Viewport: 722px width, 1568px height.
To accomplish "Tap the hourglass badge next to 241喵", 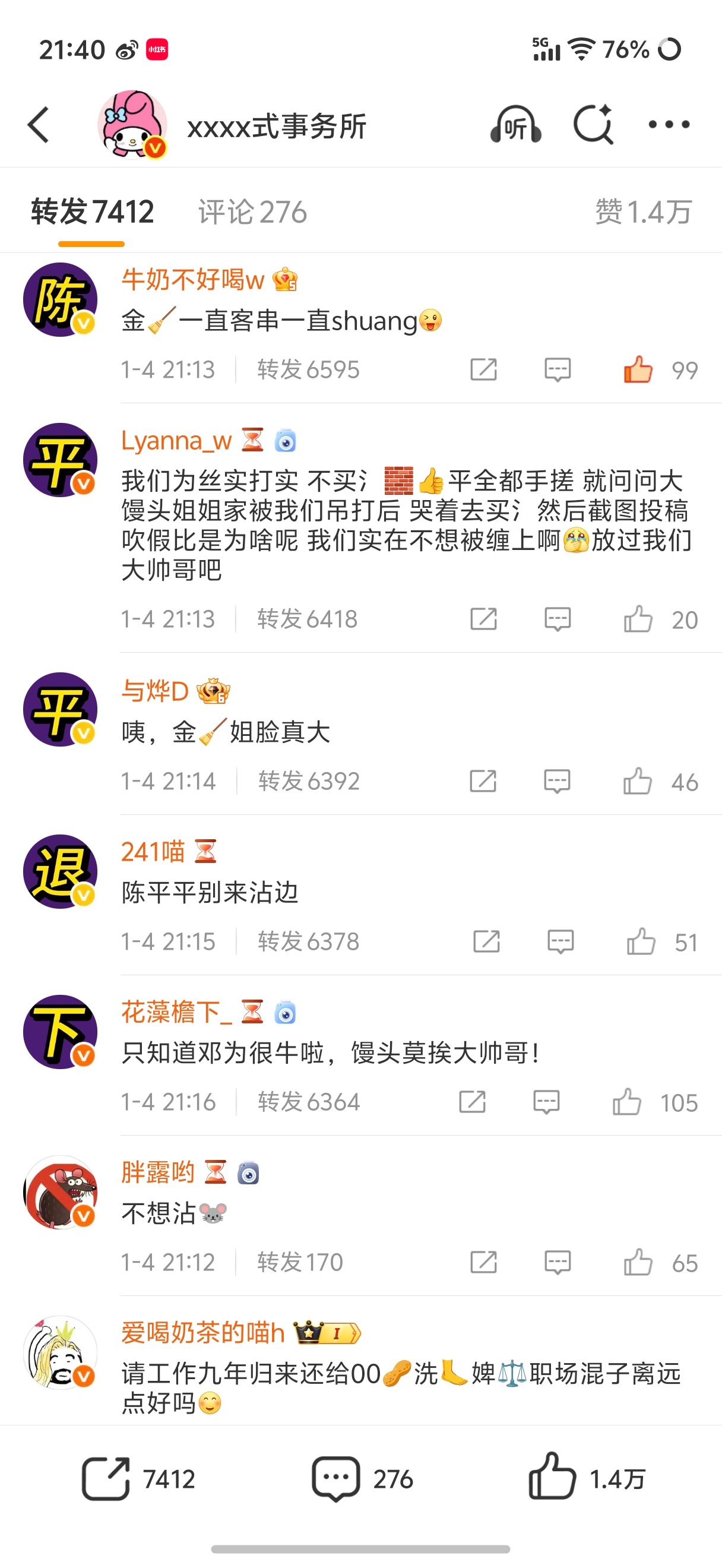I will coord(207,852).
